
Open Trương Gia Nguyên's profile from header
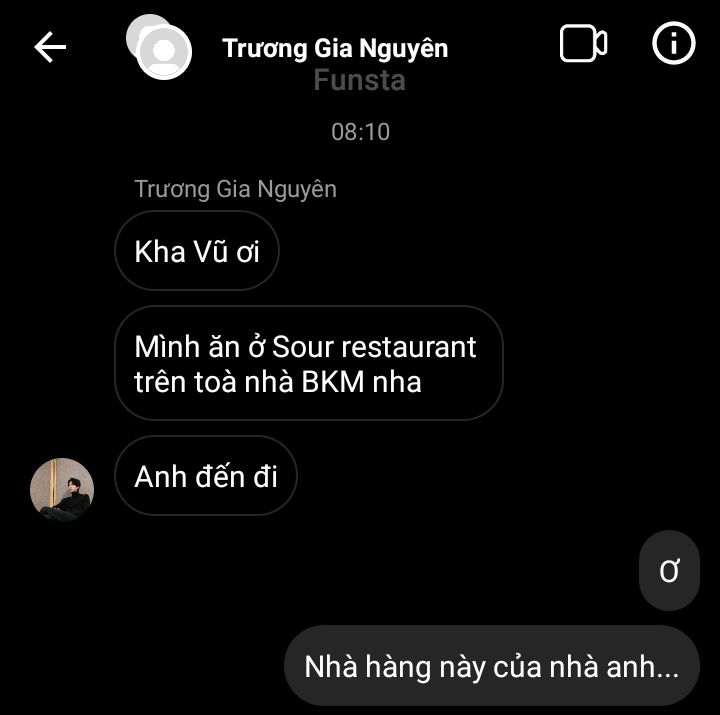[x=334, y=48]
